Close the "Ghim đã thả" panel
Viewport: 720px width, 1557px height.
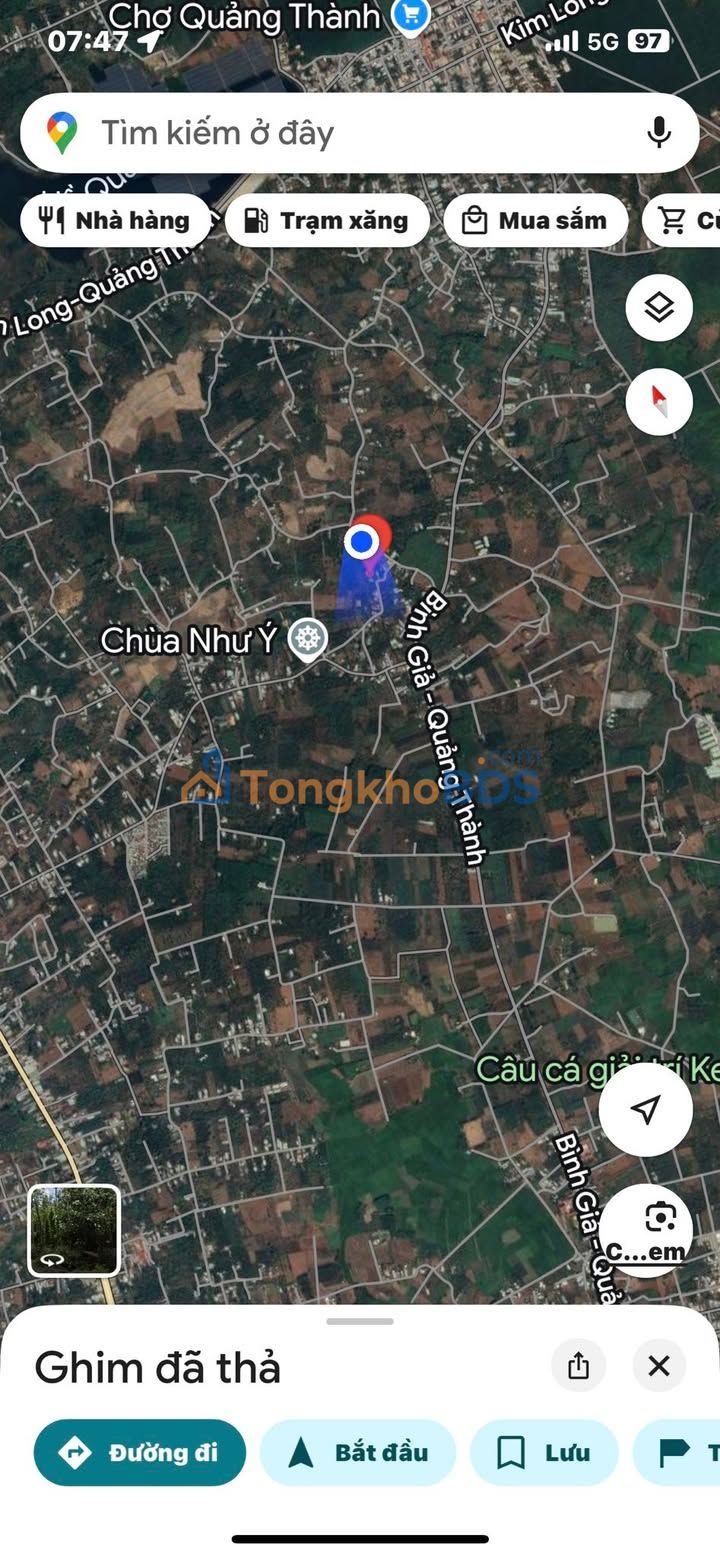click(x=659, y=1366)
